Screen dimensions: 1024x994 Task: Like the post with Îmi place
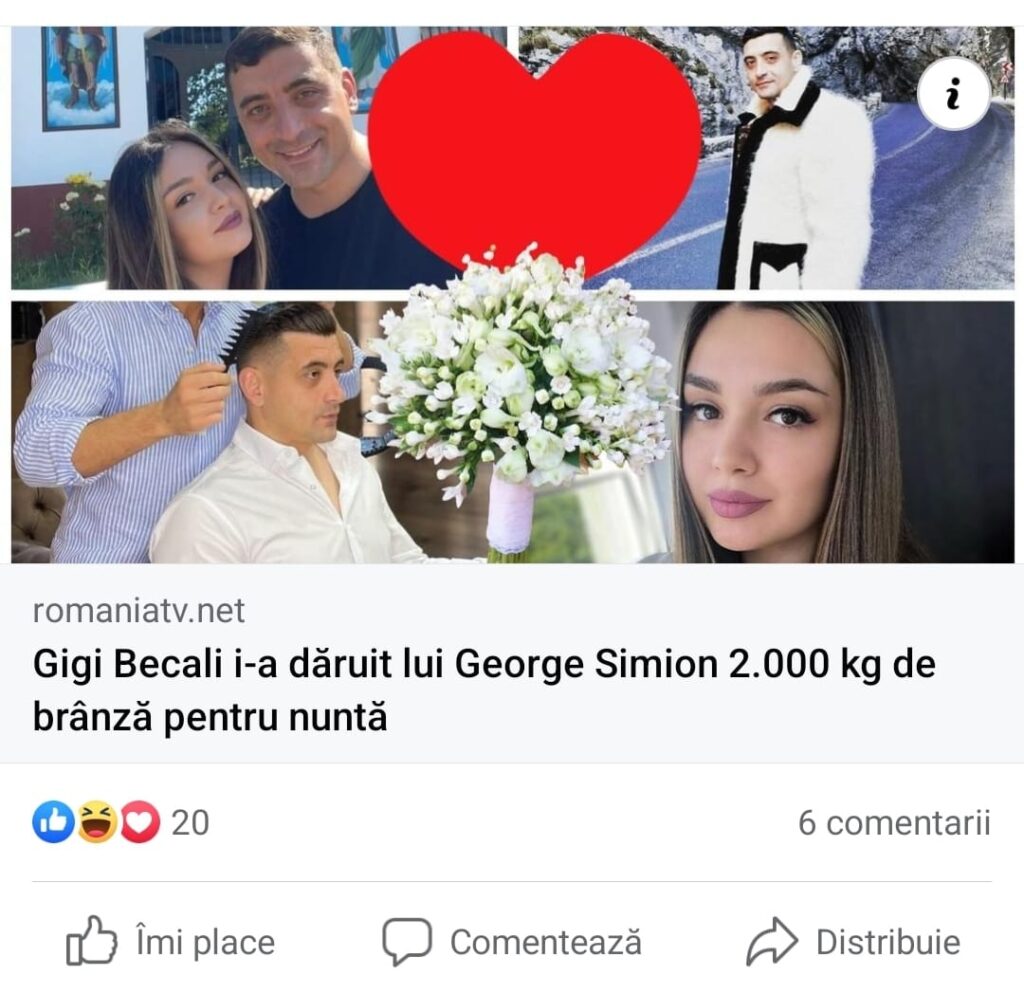click(x=171, y=941)
